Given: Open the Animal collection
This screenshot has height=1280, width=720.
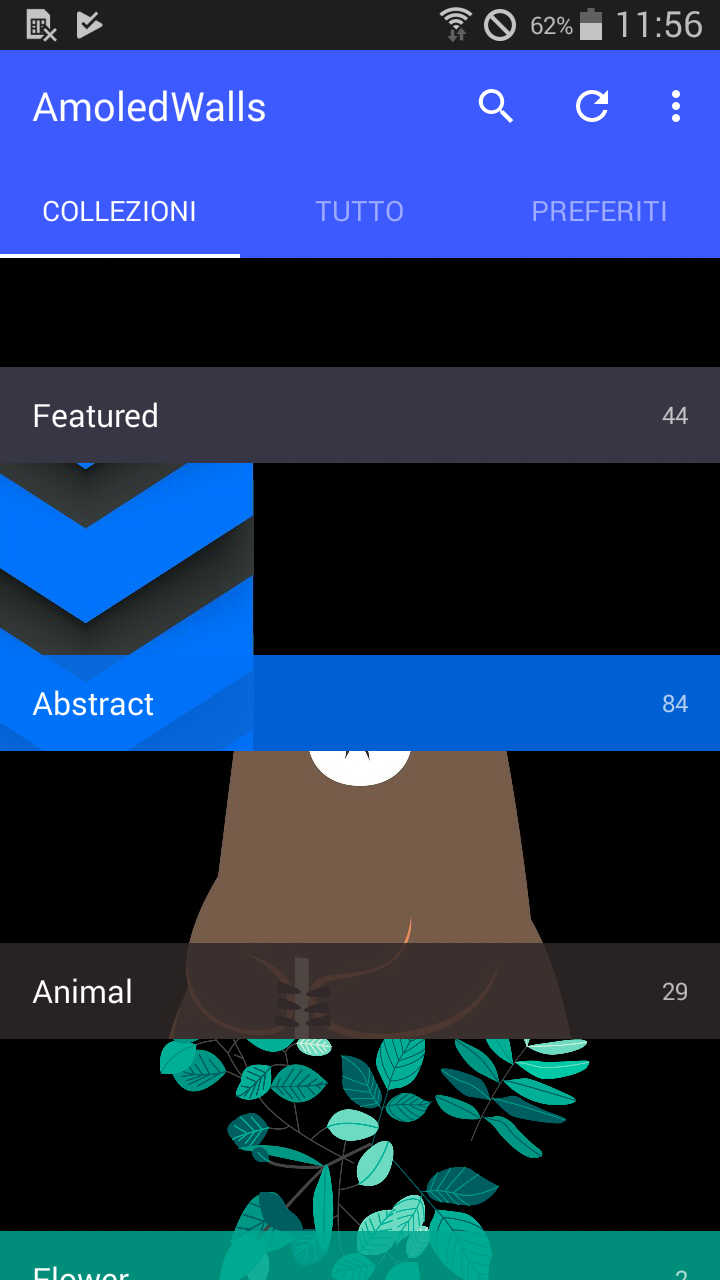Looking at the screenshot, I should (360, 991).
